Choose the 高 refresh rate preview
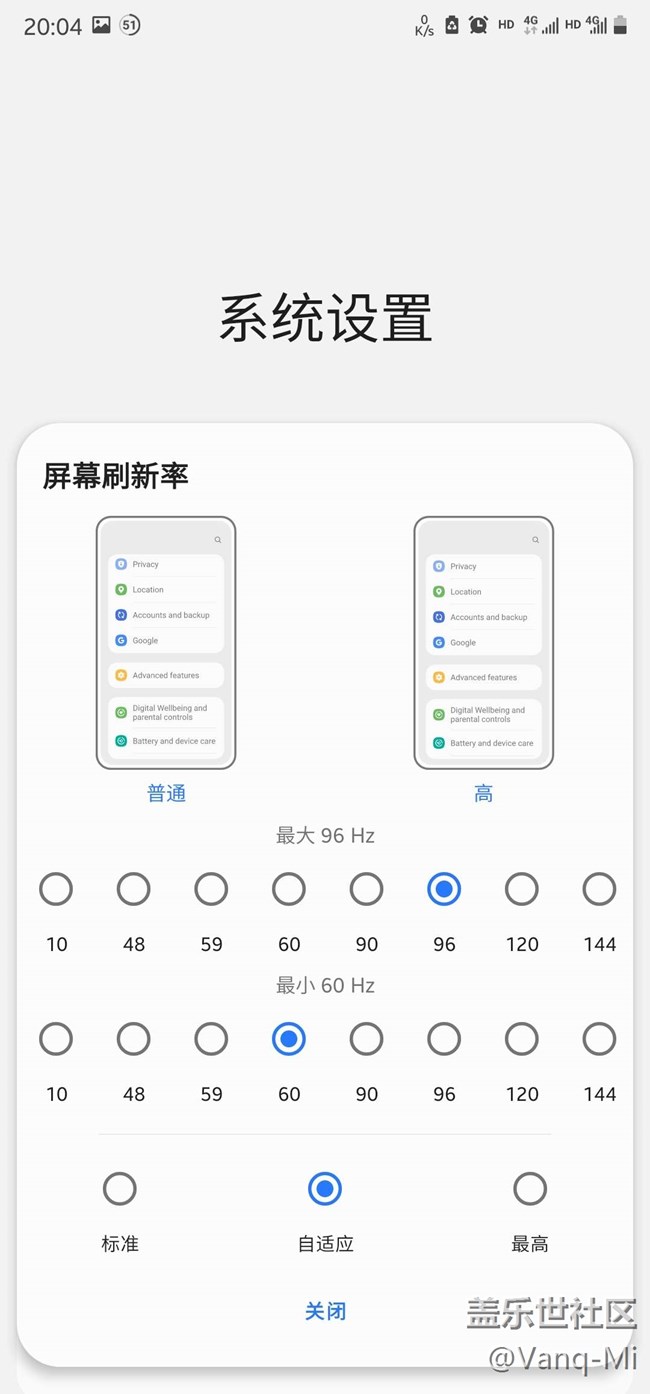 coord(483,642)
